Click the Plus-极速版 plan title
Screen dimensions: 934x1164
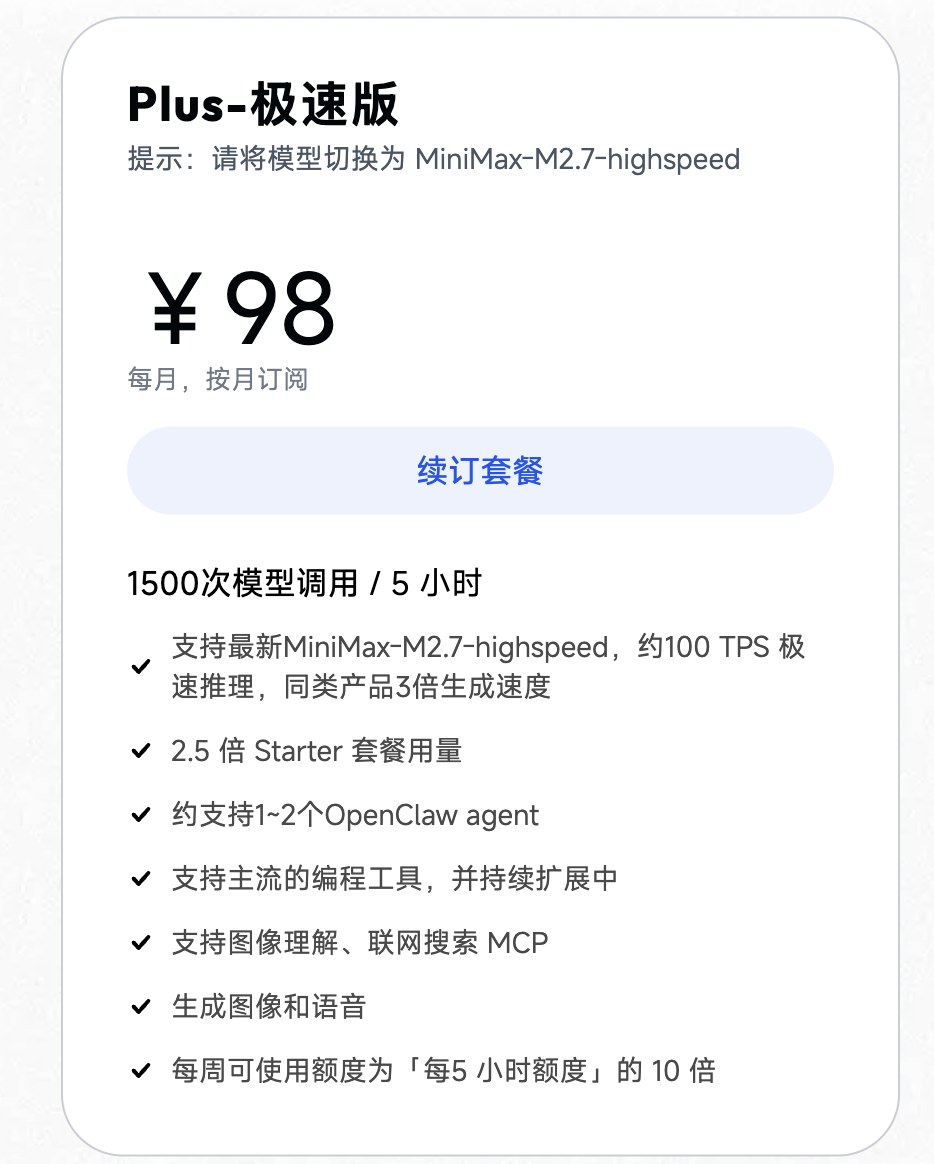(x=262, y=105)
